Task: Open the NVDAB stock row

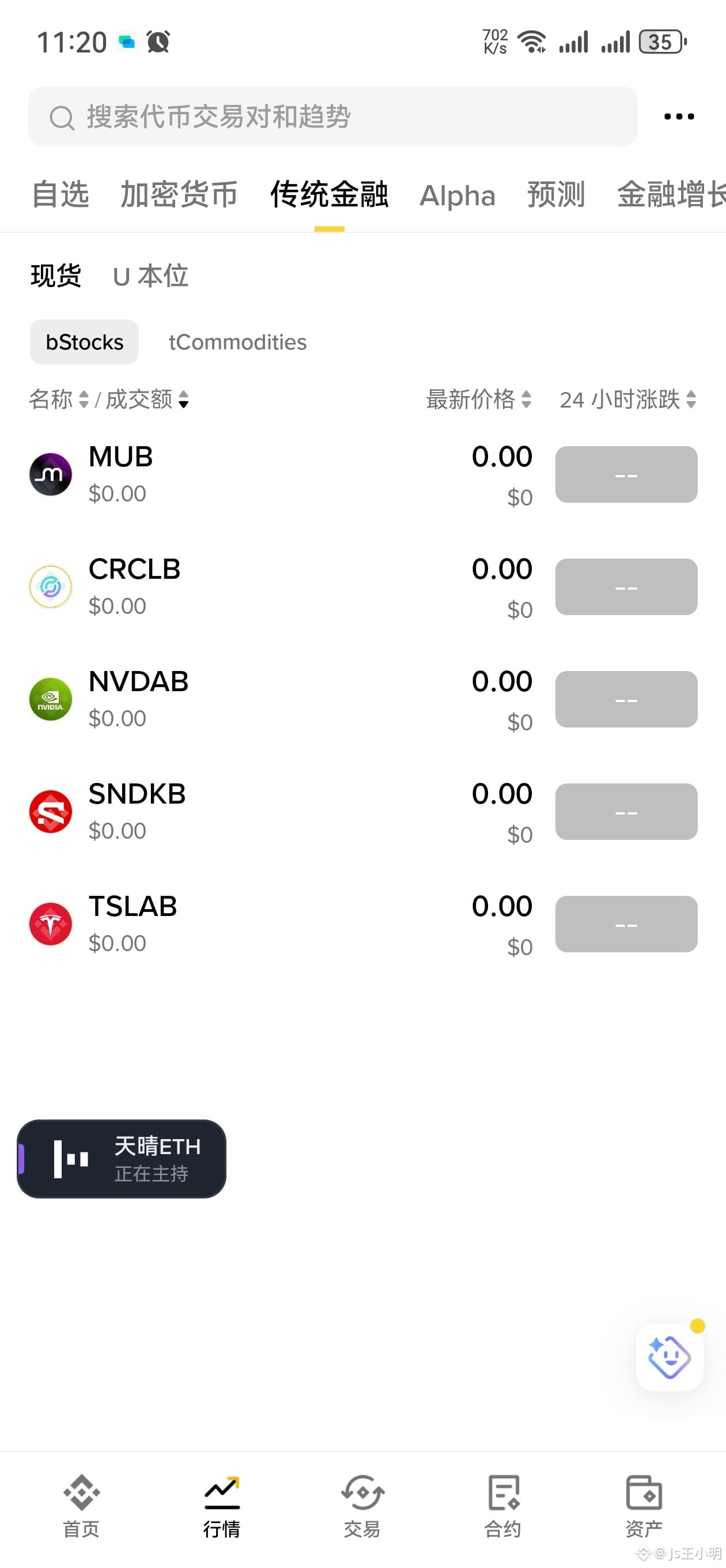Action: pos(362,699)
